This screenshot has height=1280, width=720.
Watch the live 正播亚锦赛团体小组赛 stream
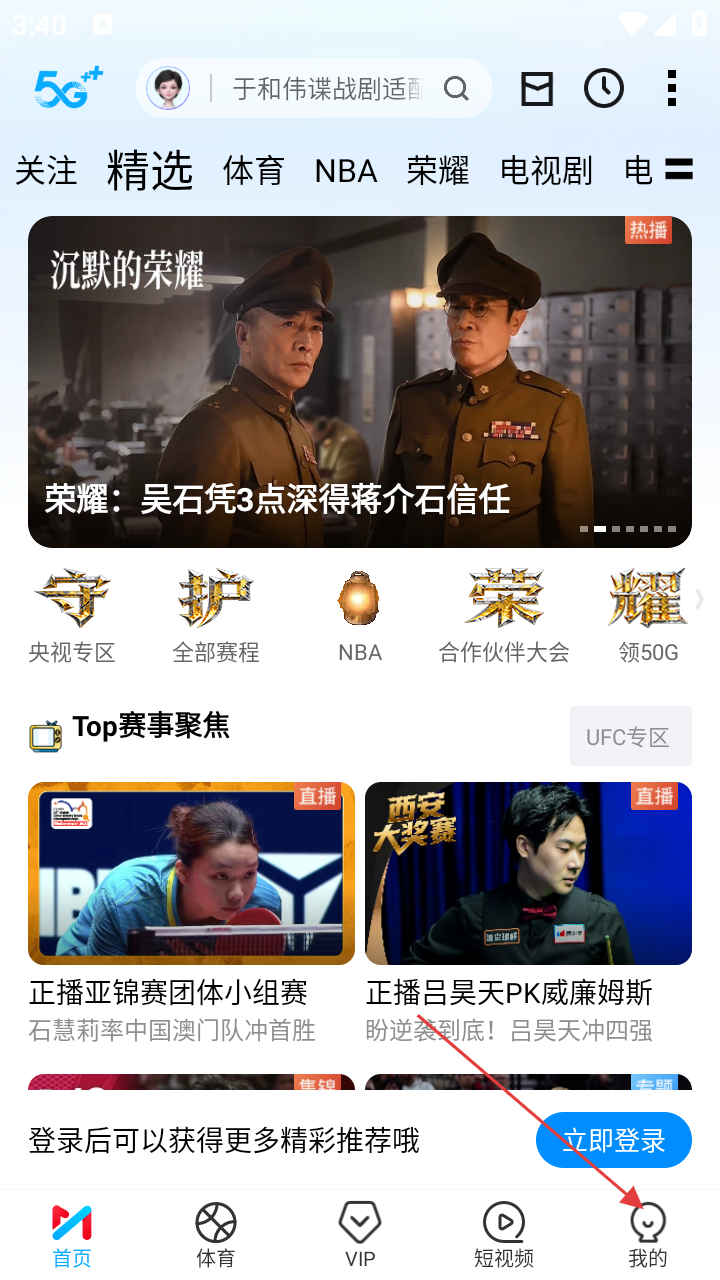pos(191,874)
